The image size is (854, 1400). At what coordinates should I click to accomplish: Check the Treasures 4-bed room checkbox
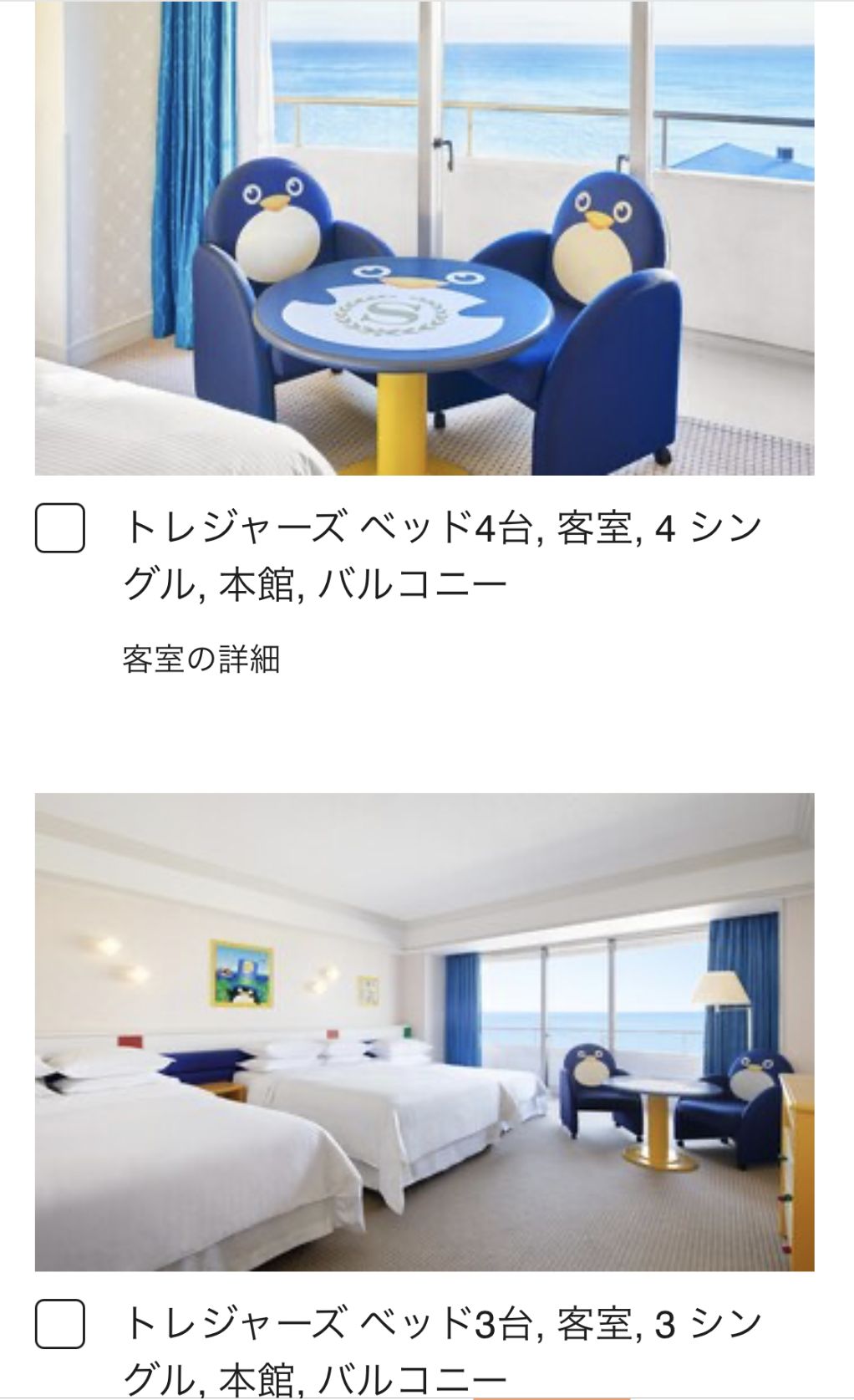[60, 528]
